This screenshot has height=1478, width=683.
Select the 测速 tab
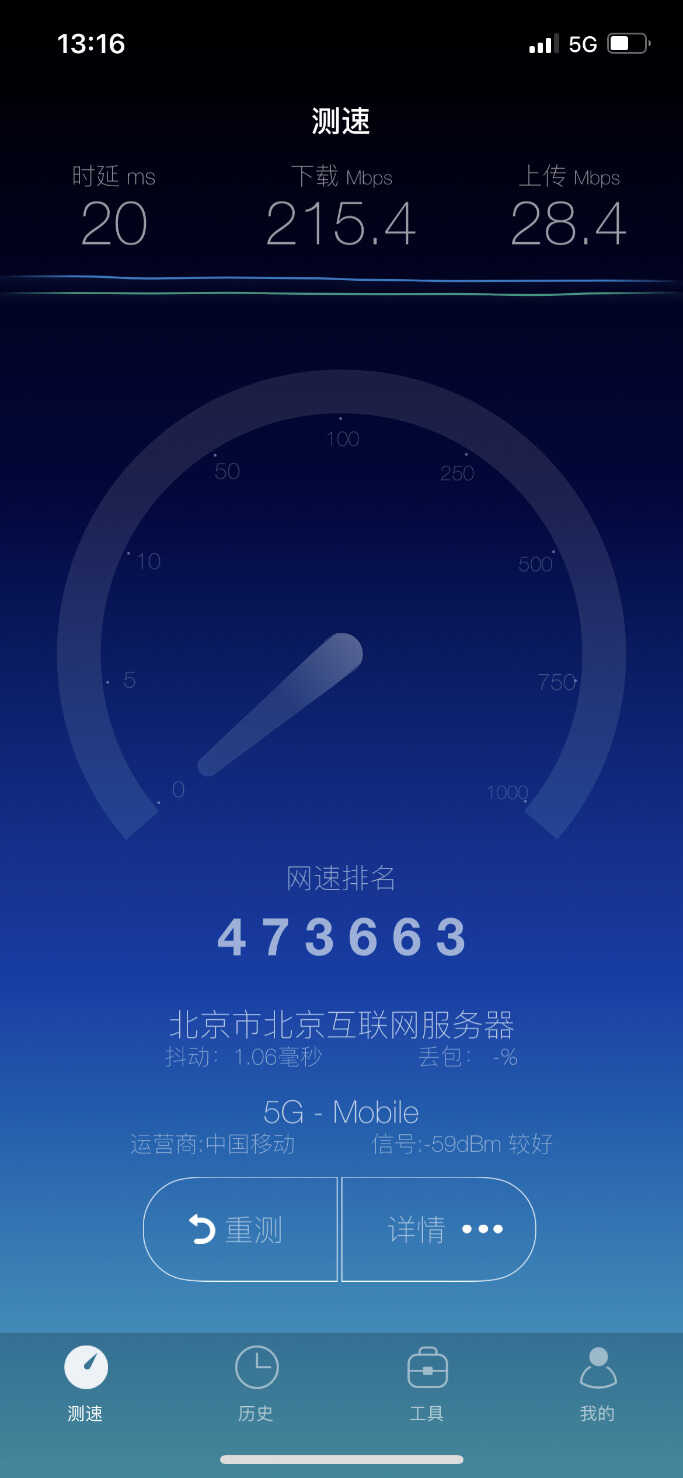click(86, 1384)
